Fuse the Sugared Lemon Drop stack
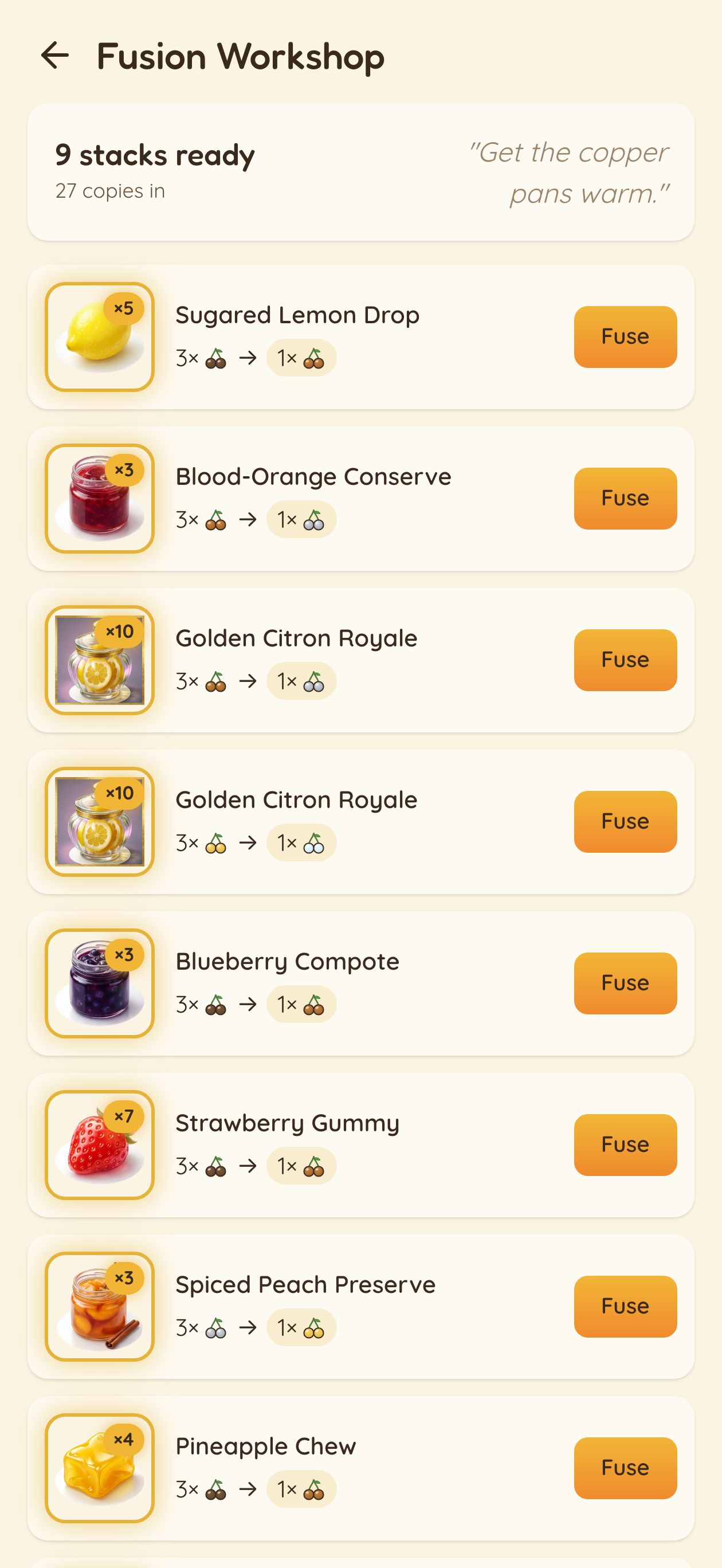This screenshot has width=722, height=1568. [625, 336]
